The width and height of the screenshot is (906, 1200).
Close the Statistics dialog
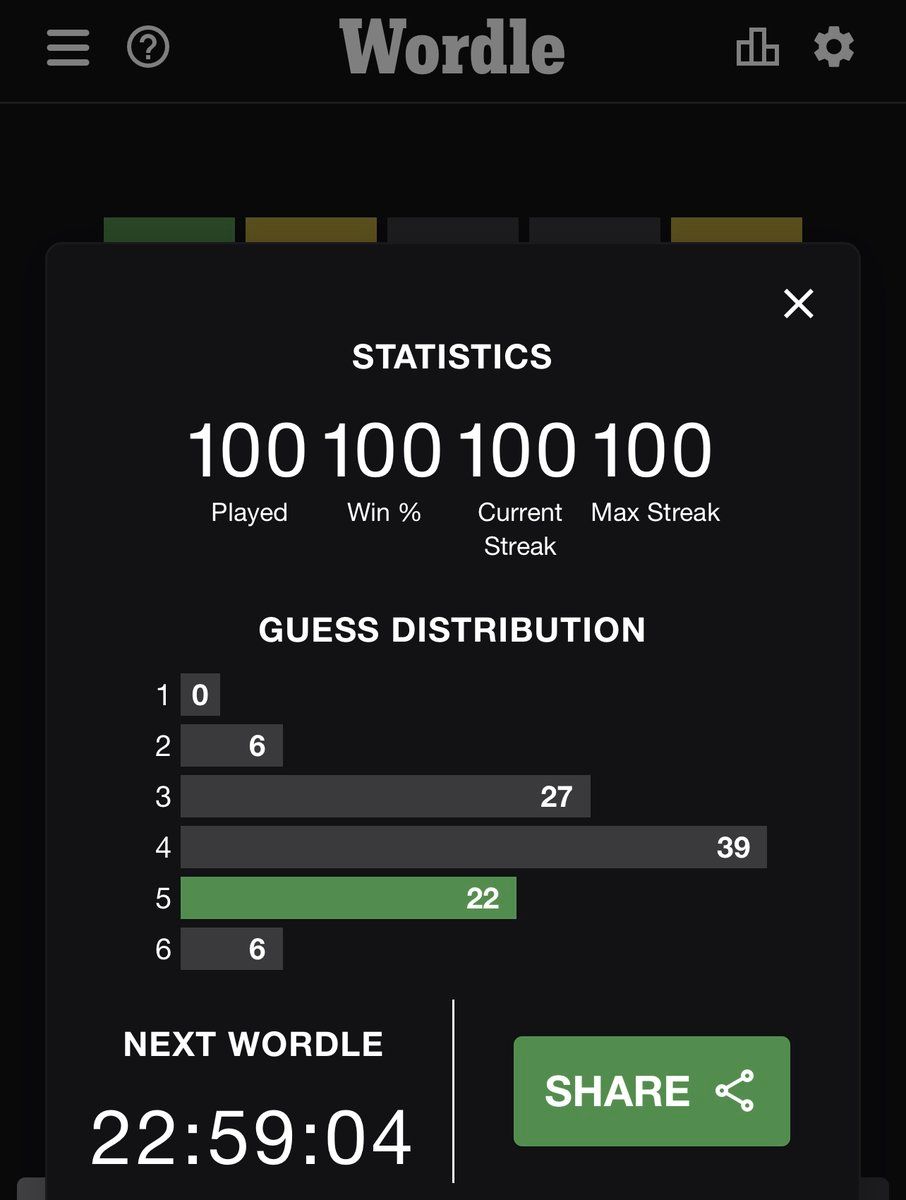[798, 303]
